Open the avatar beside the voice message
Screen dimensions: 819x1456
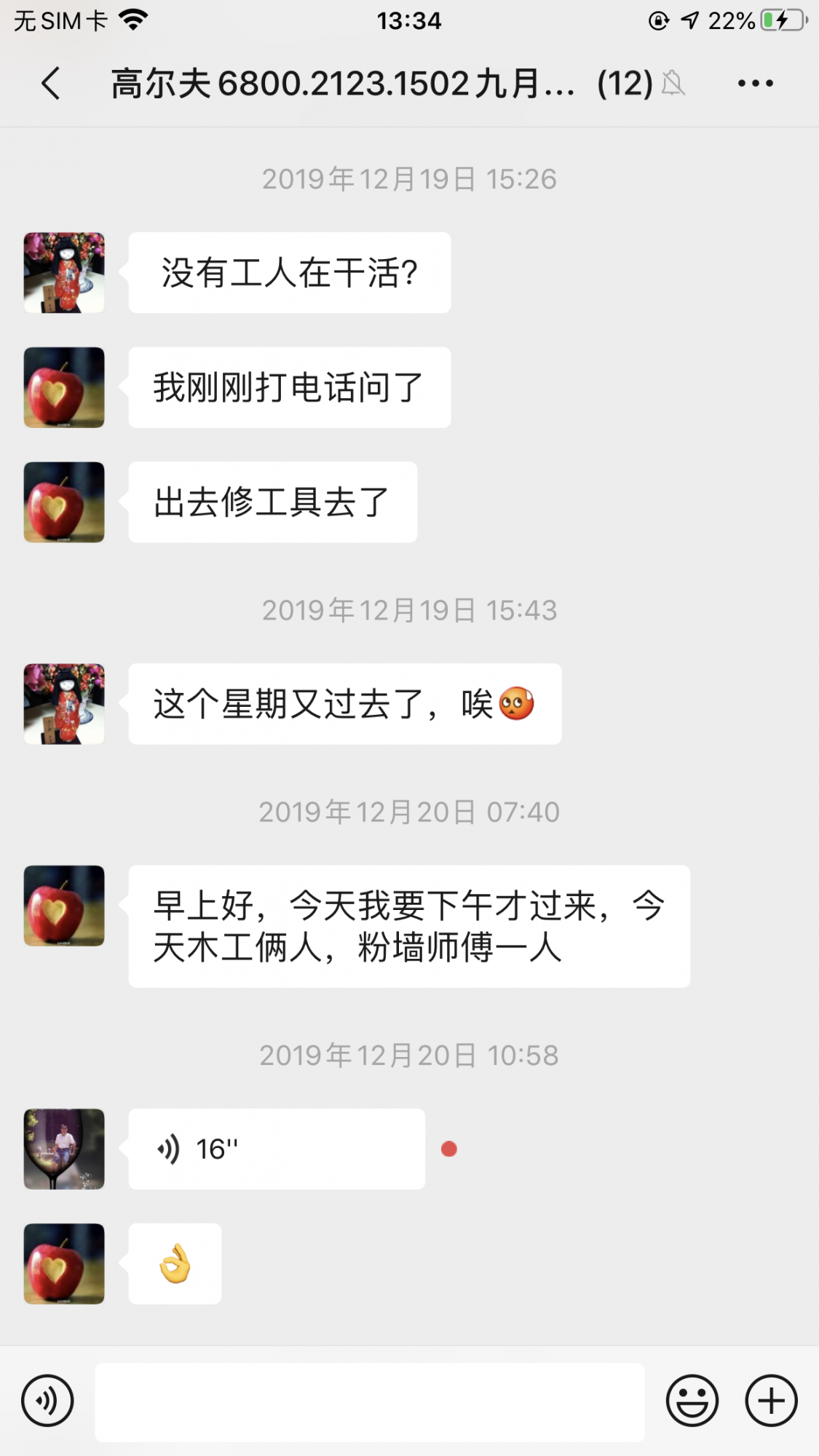[x=64, y=1149]
